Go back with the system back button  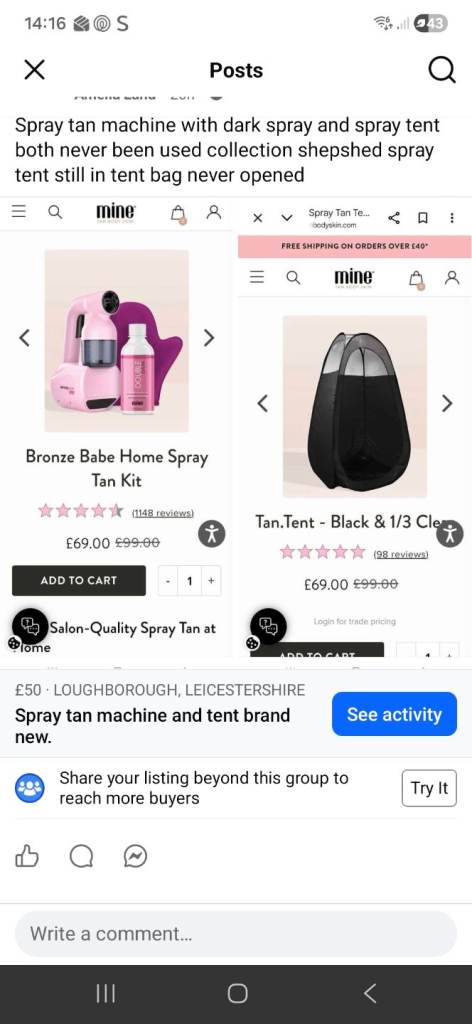point(370,993)
